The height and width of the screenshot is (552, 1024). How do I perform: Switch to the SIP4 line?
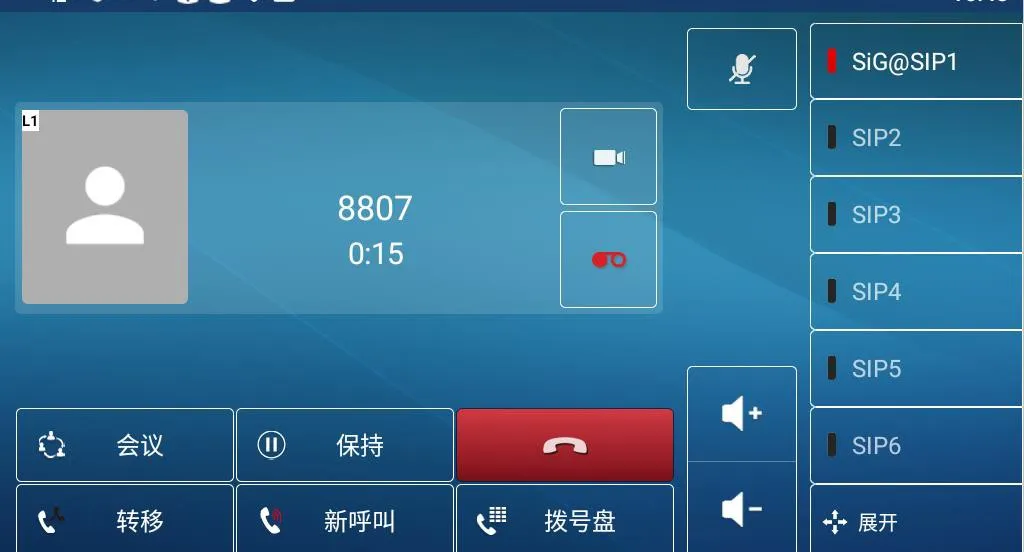pos(916,292)
